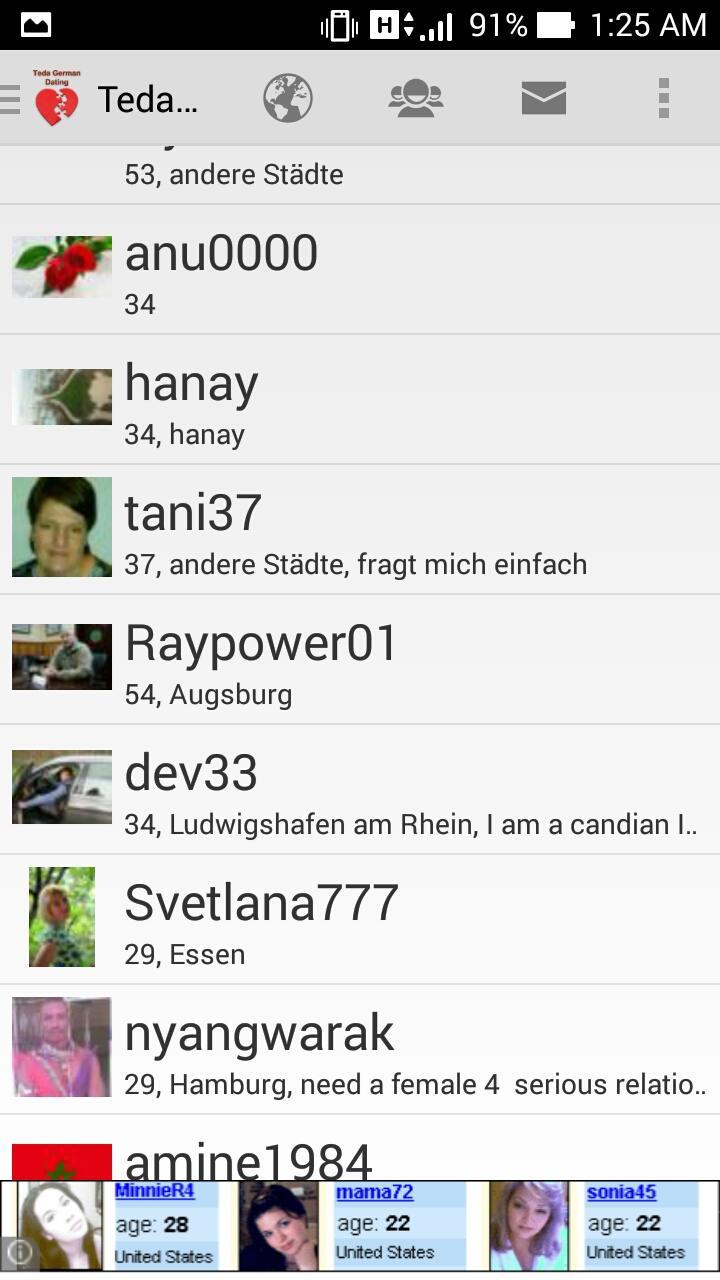Open the people group icon
Viewport: 720px width, 1280px height.
pyautogui.click(x=416, y=99)
